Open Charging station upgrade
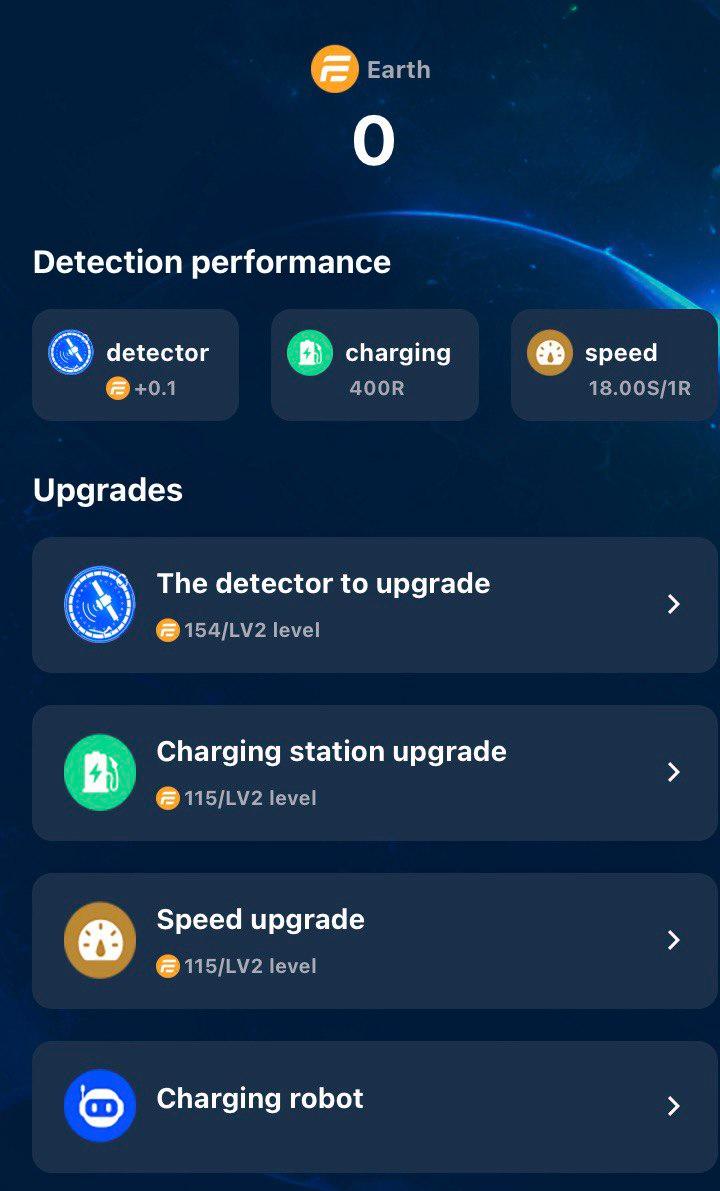 375,773
